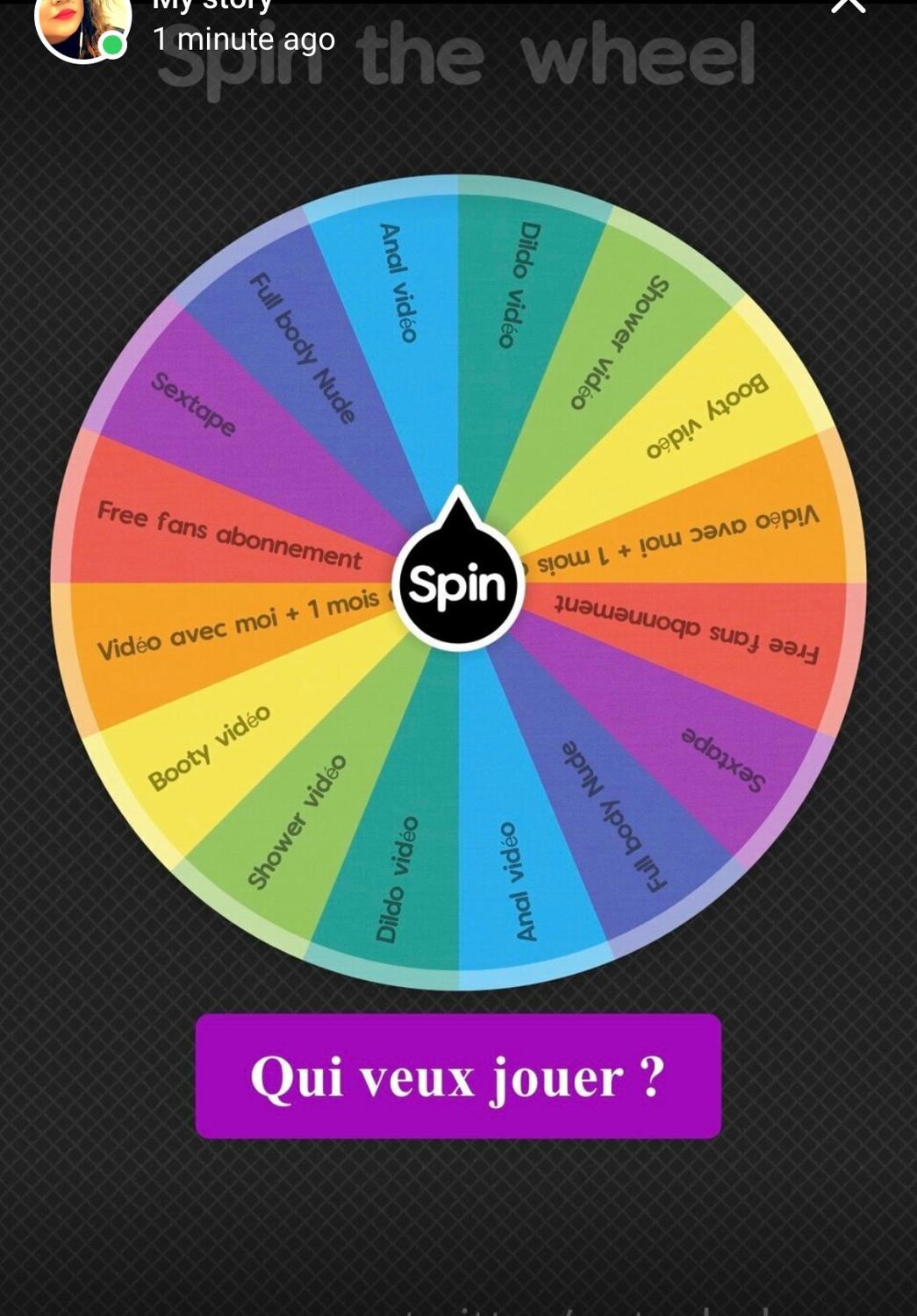Open the My story profile avatar
This screenshot has height=1316, width=917.
coord(82,25)
